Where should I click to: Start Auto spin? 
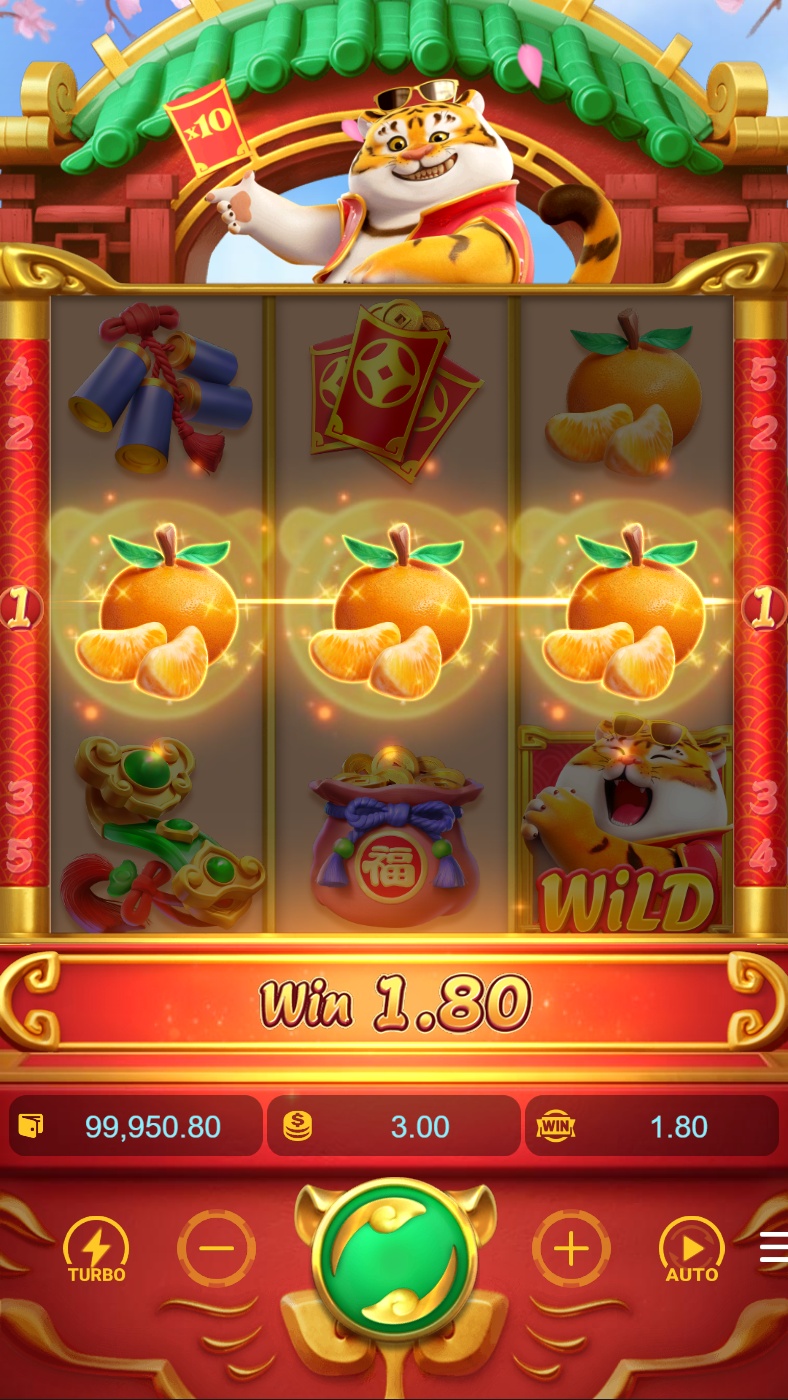(x=692, y=1250)
